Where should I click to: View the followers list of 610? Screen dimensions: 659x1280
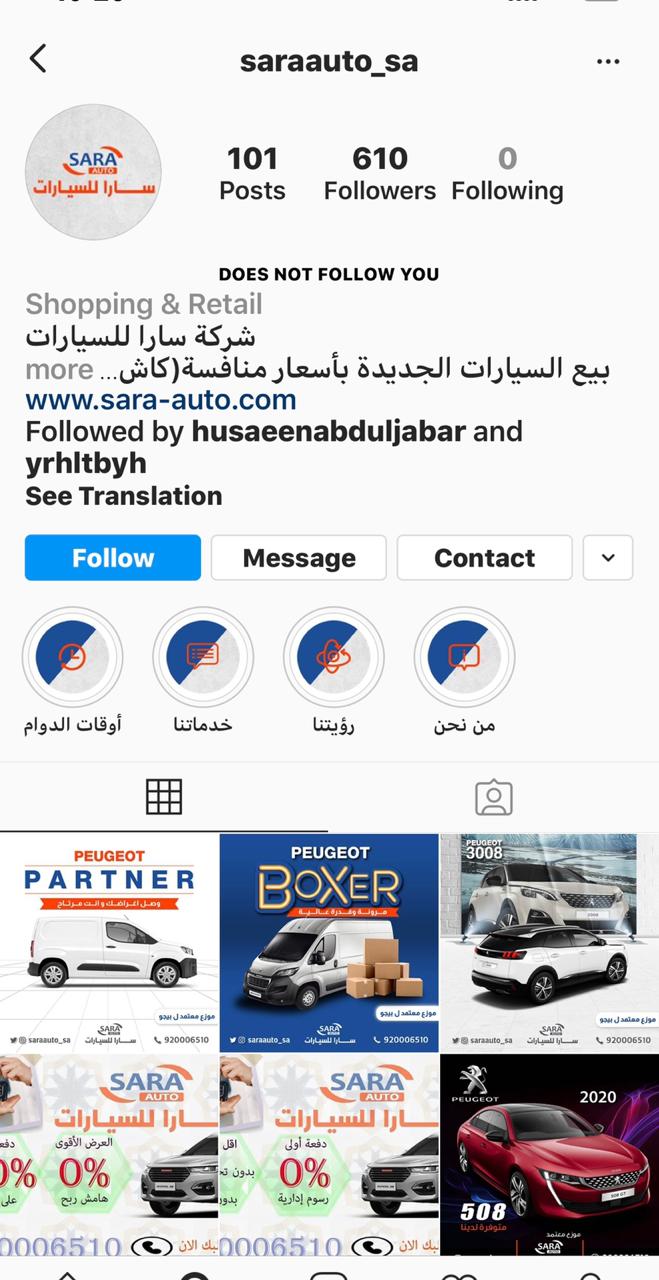click(x=380, y=173)
